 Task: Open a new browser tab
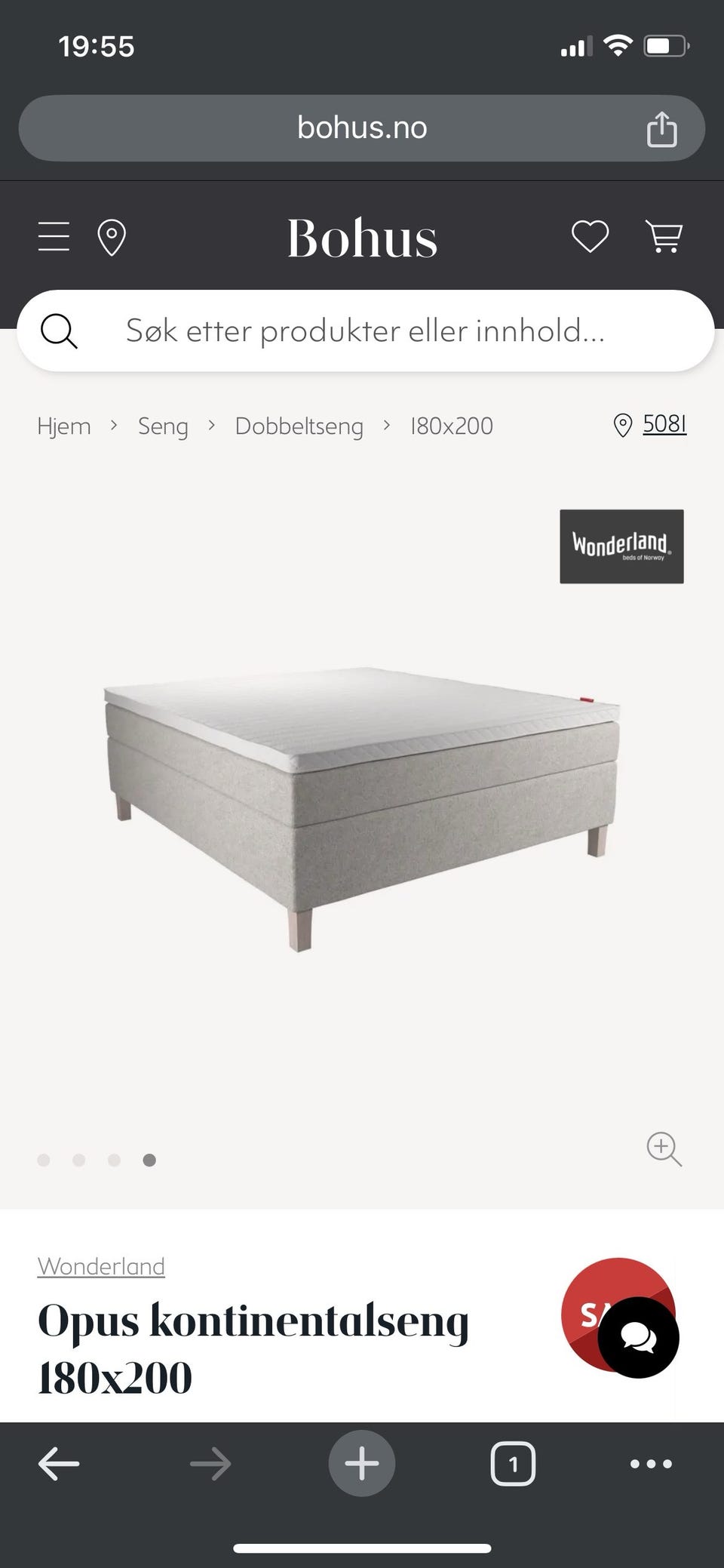click(x=362, y=1464)
